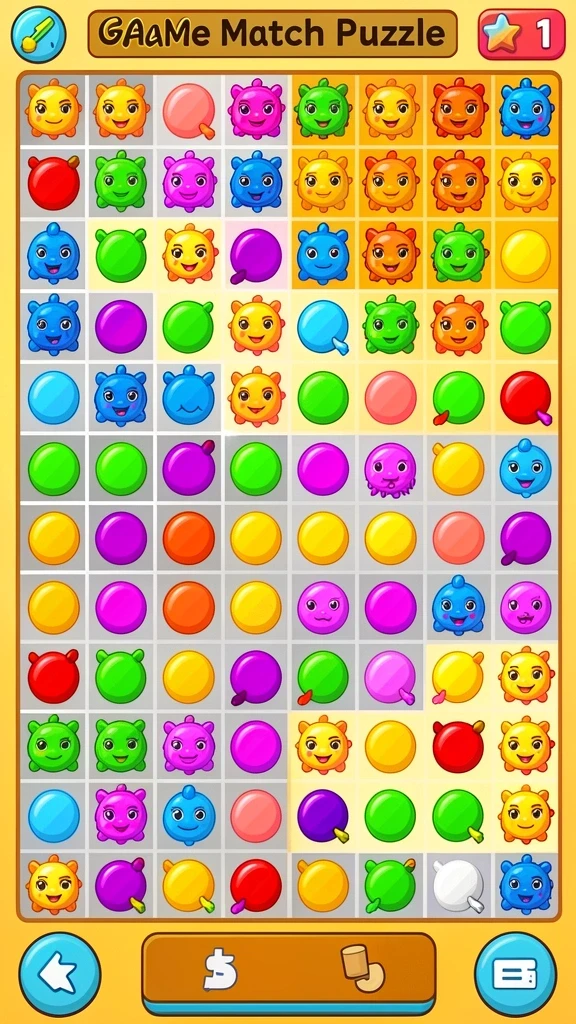Tap the pink octopus tile
The image size is (576, 1024).
pos(391,470)
